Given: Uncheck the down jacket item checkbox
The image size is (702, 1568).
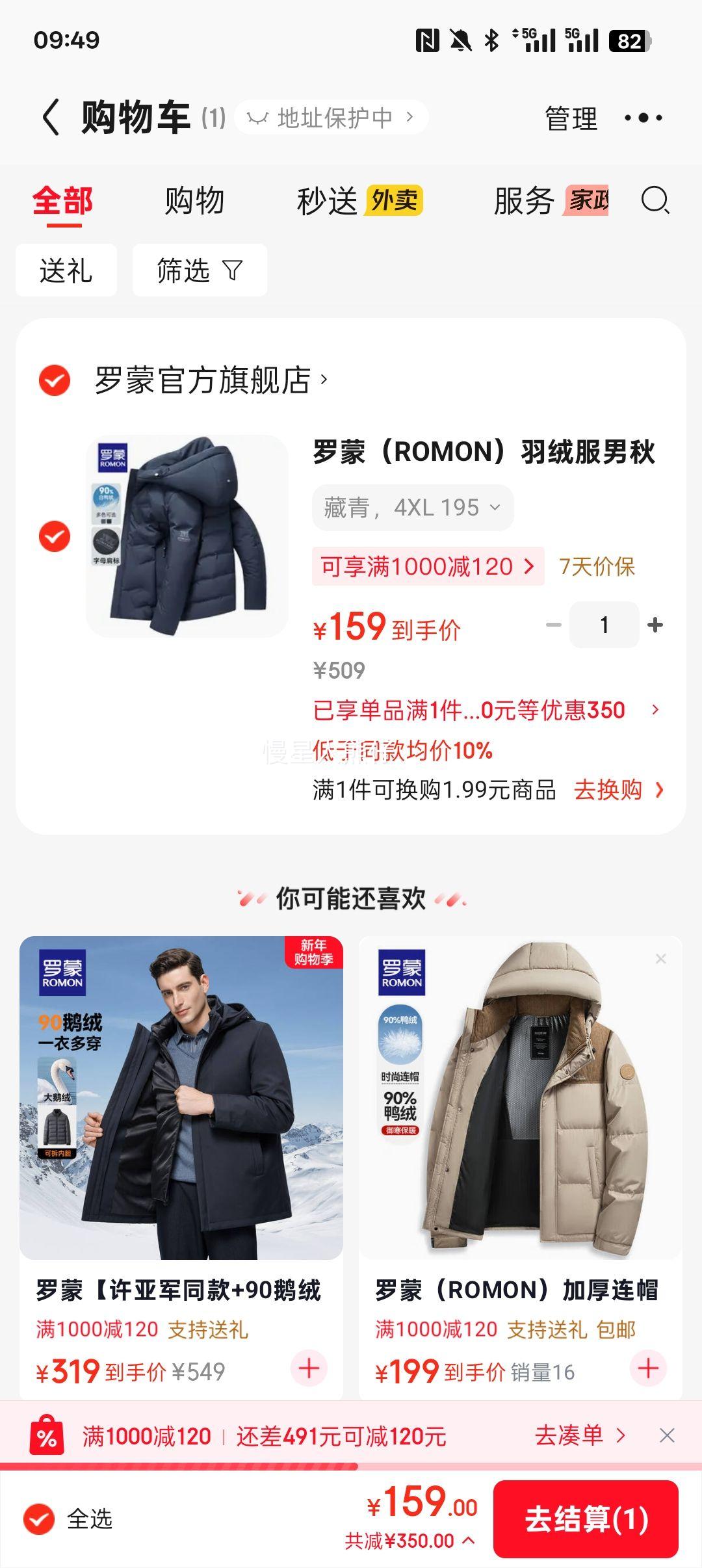Looking at the screenshot, I should (x=55, y=537).
